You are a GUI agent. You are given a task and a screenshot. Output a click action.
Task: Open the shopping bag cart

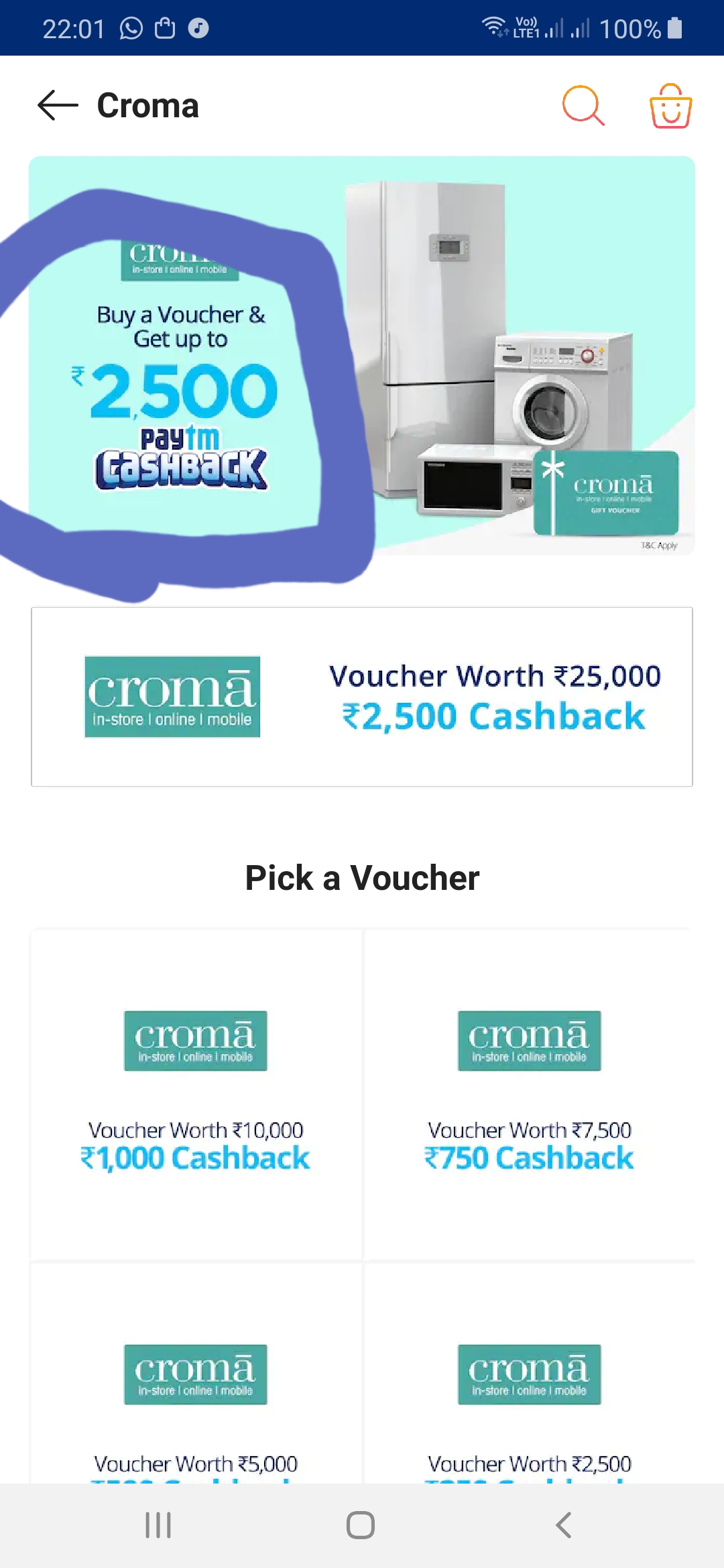click(670, 106)
